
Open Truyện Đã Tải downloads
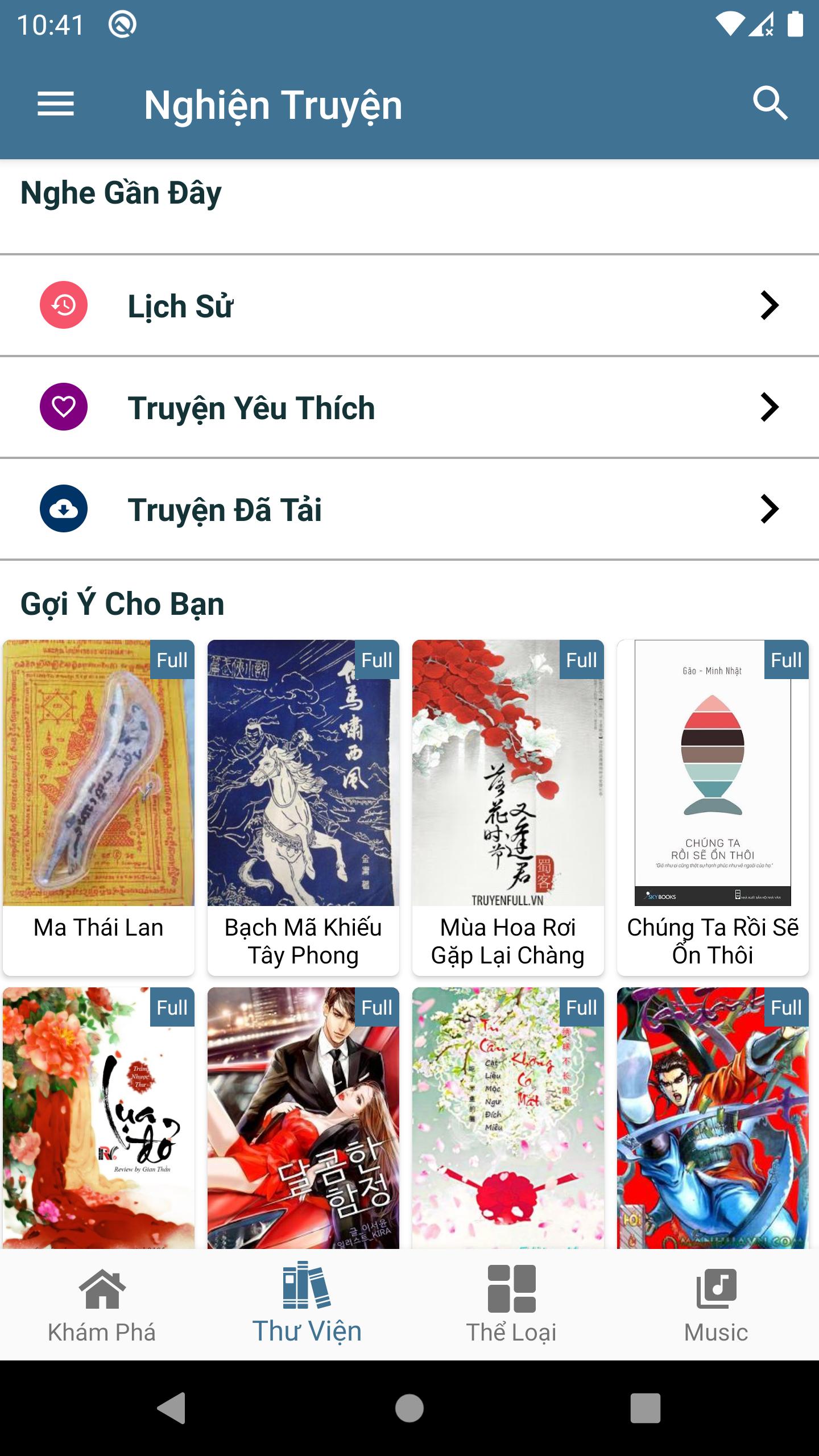pos(409,509)
